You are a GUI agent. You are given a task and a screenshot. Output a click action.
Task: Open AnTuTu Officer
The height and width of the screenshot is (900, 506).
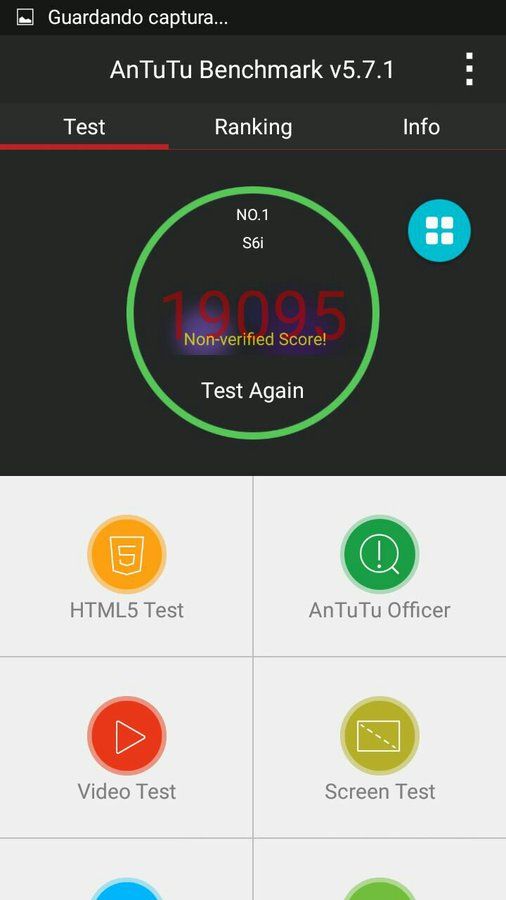click(380, 567)
